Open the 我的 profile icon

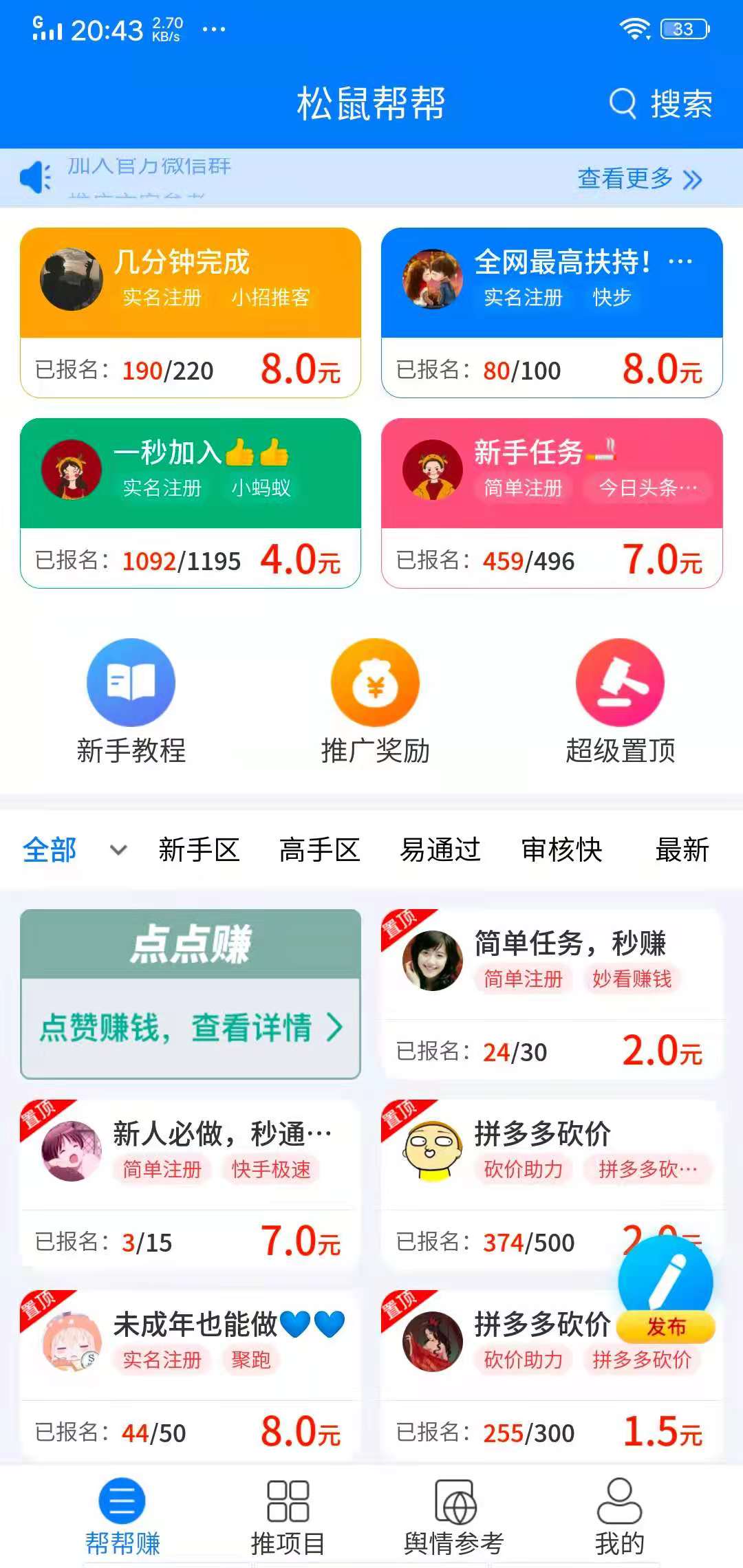tap(618, 1499)
